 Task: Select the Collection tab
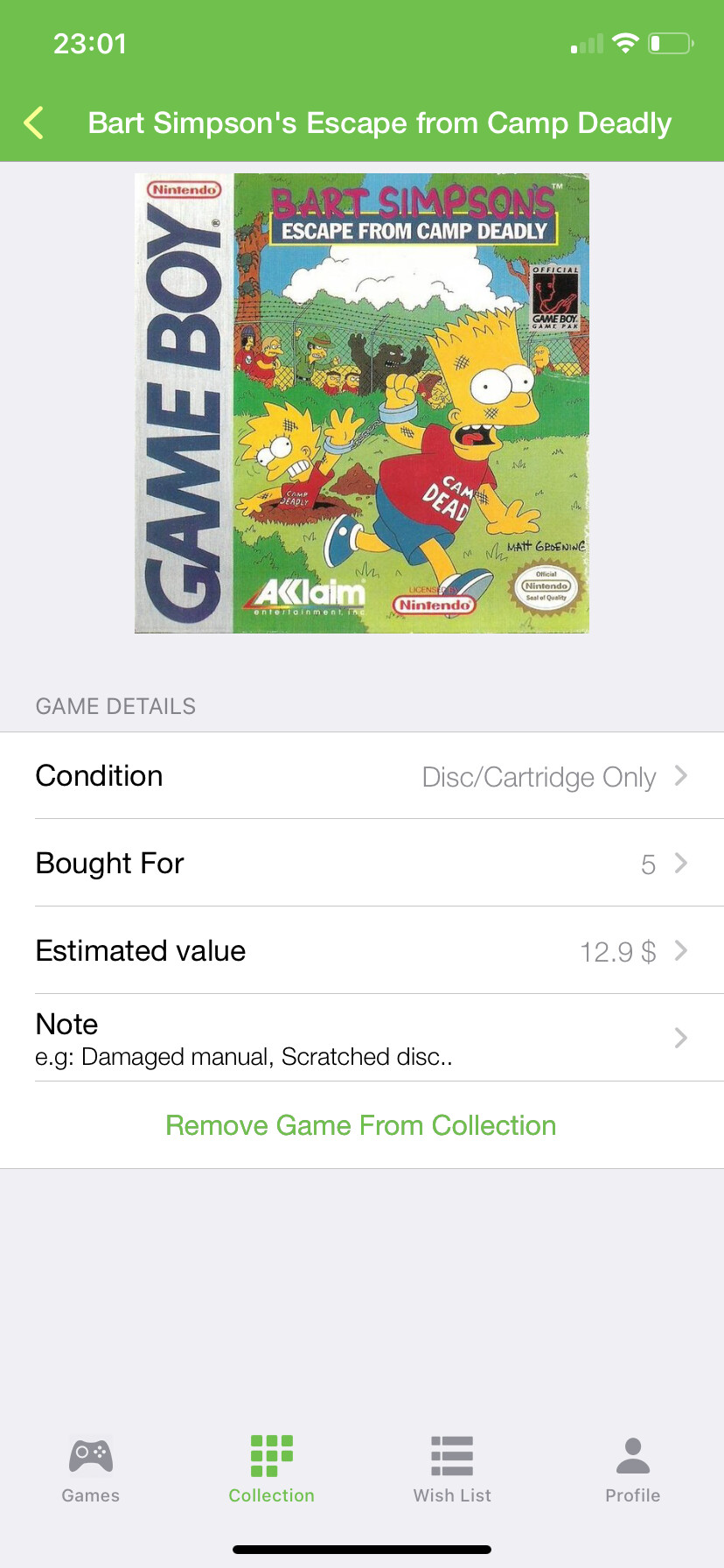coord(271,1470)
